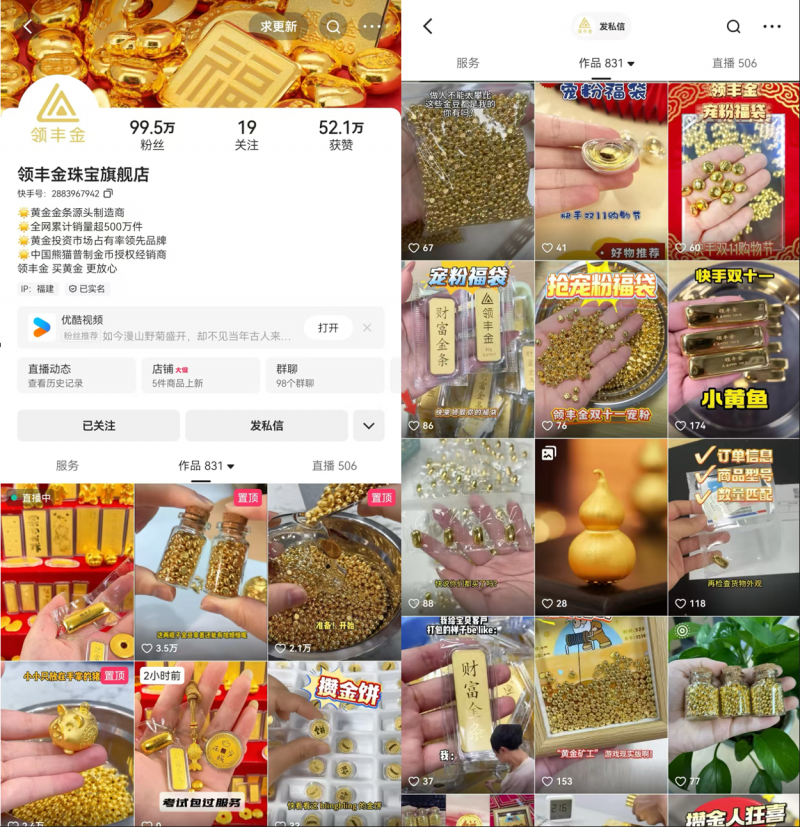
Task: Open the 群聊 group chats entry
Action: (324, 375)
